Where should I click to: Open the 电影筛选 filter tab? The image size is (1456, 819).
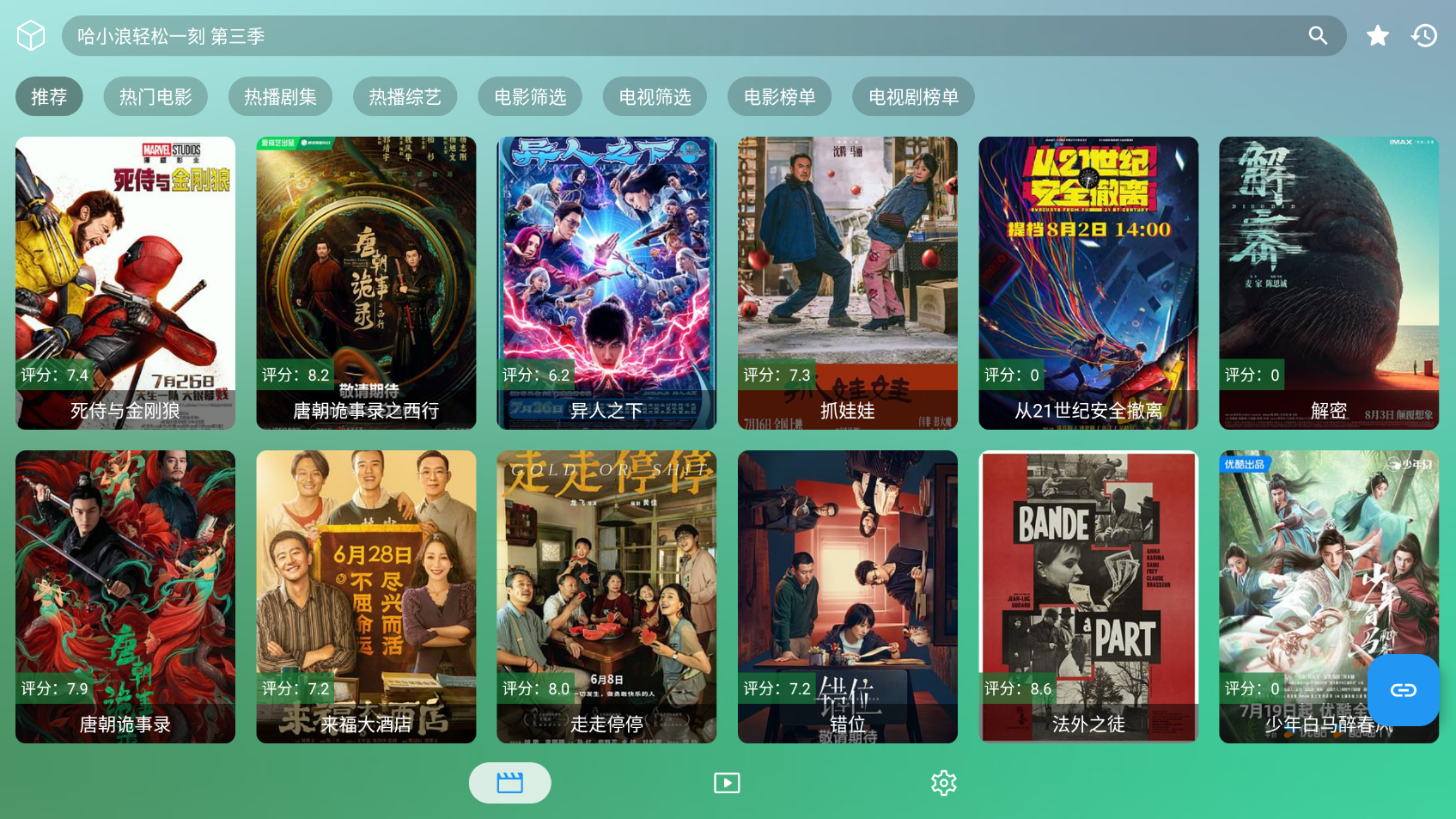[530, 97]
